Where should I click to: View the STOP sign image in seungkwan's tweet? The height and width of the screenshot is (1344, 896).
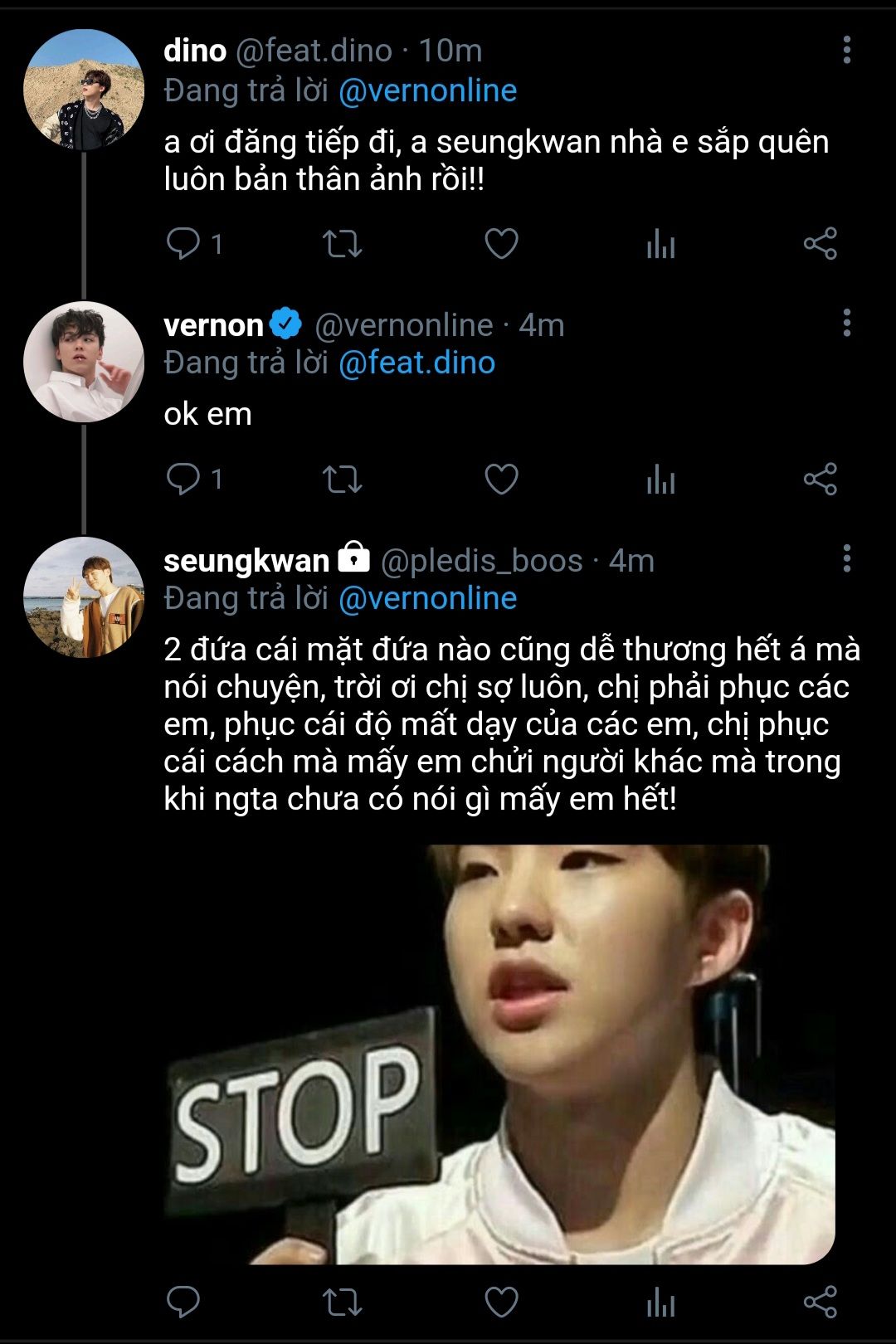(499, 1054)
